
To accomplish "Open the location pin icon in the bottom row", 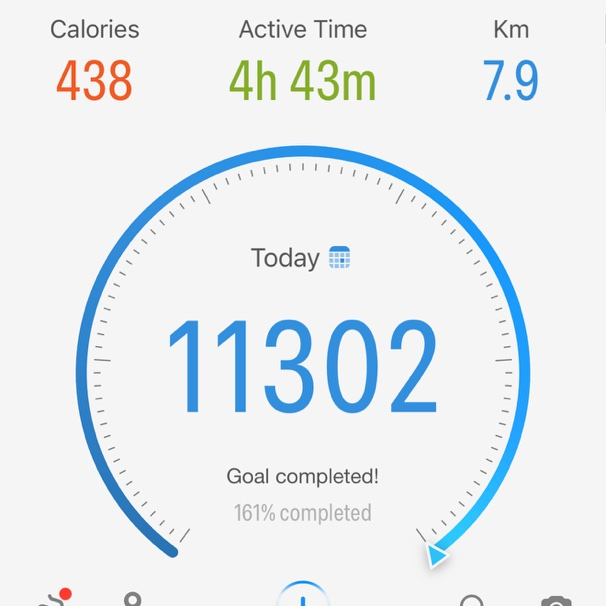I will coord(133,599).
